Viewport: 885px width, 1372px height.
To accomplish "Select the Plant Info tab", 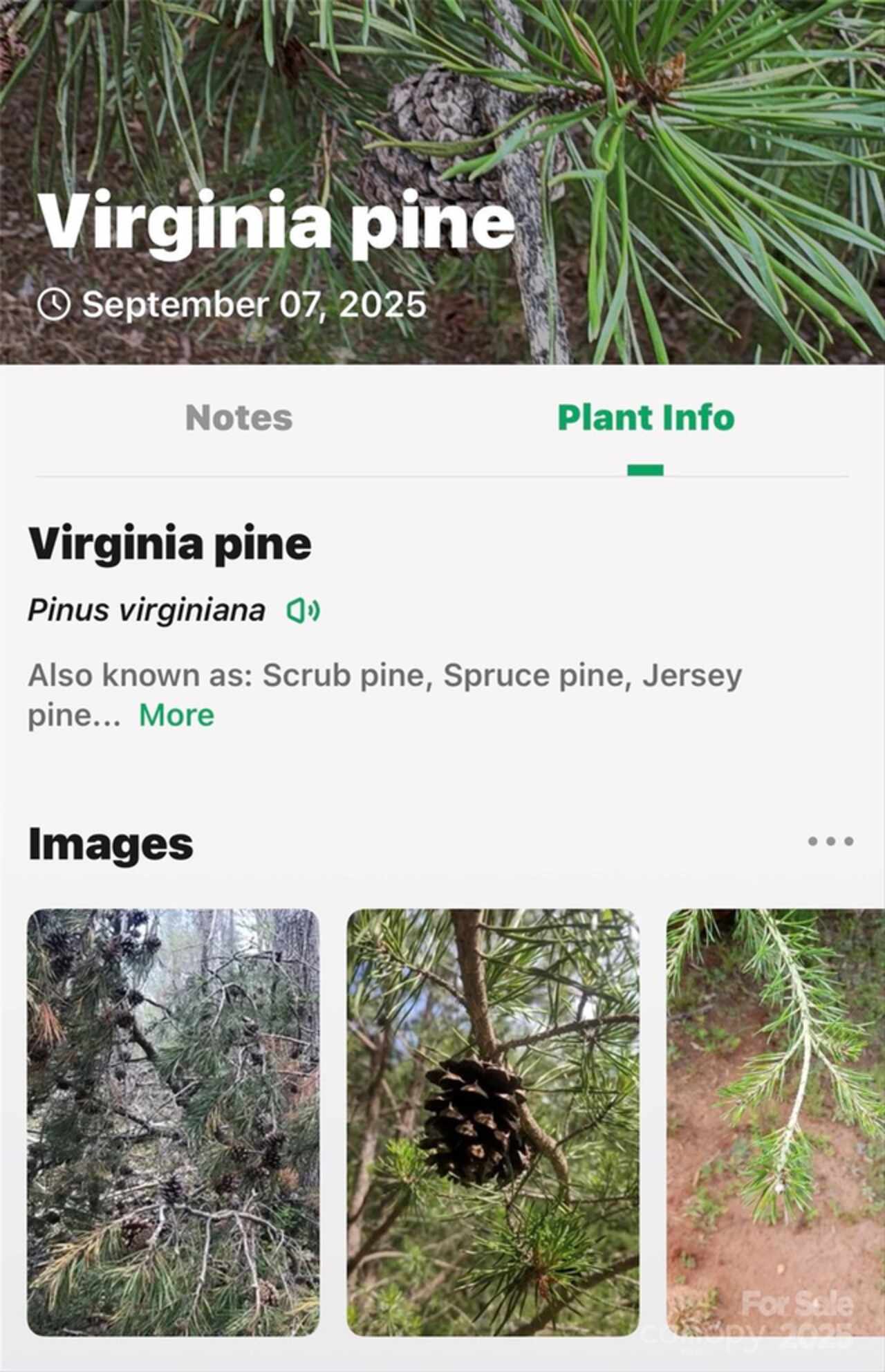I will 646,416.
